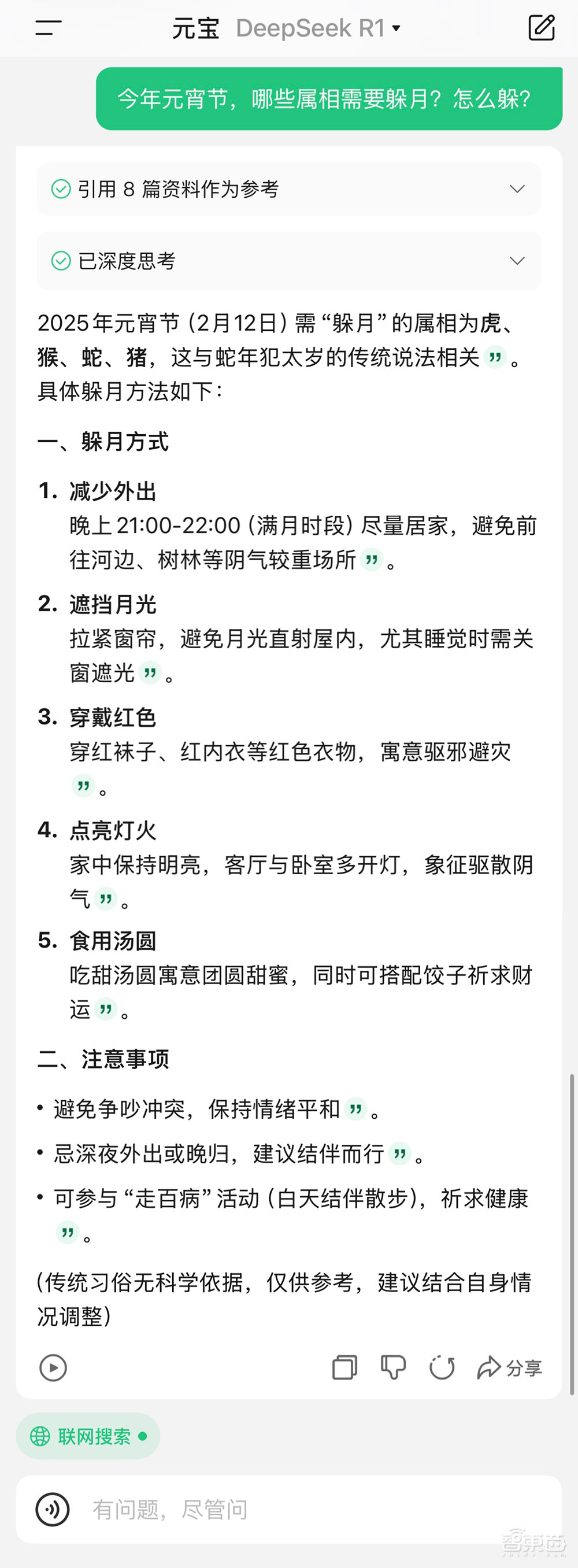Open citation marker next to 驱邪避灾
Screen dimensions: 578x1568
tap(82, 786)
